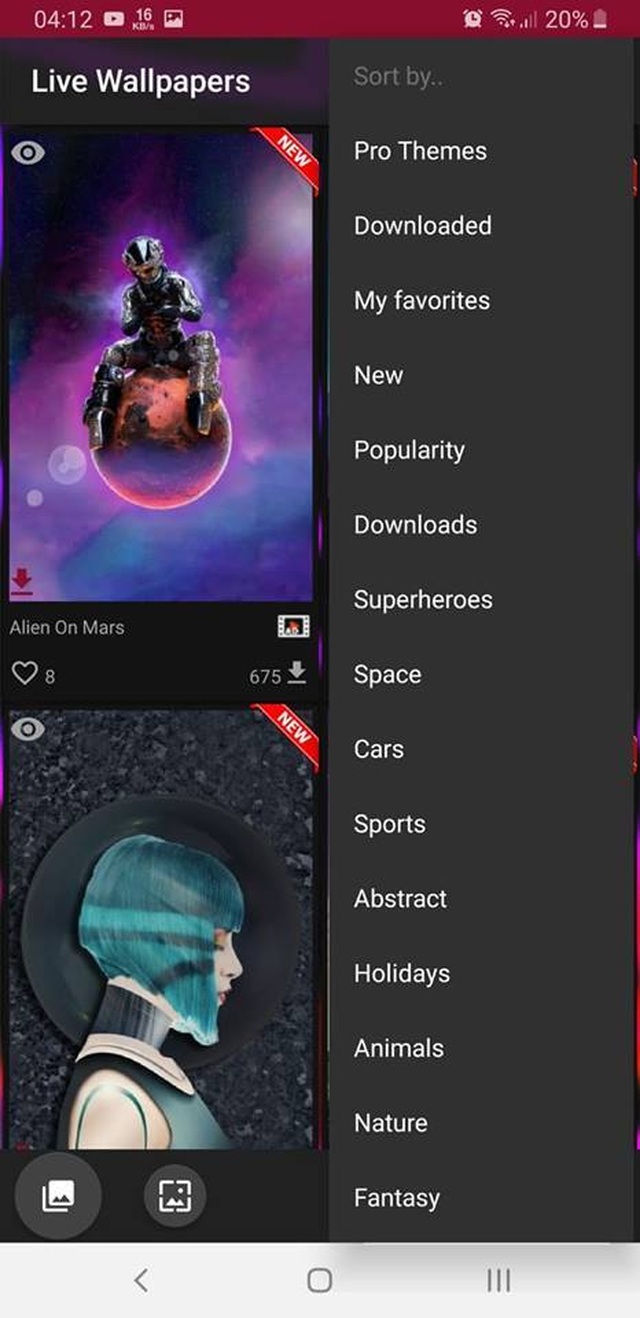Tap the Fantasy category option
Viewport: 640px width, 1318px height.
(396, 1198)
